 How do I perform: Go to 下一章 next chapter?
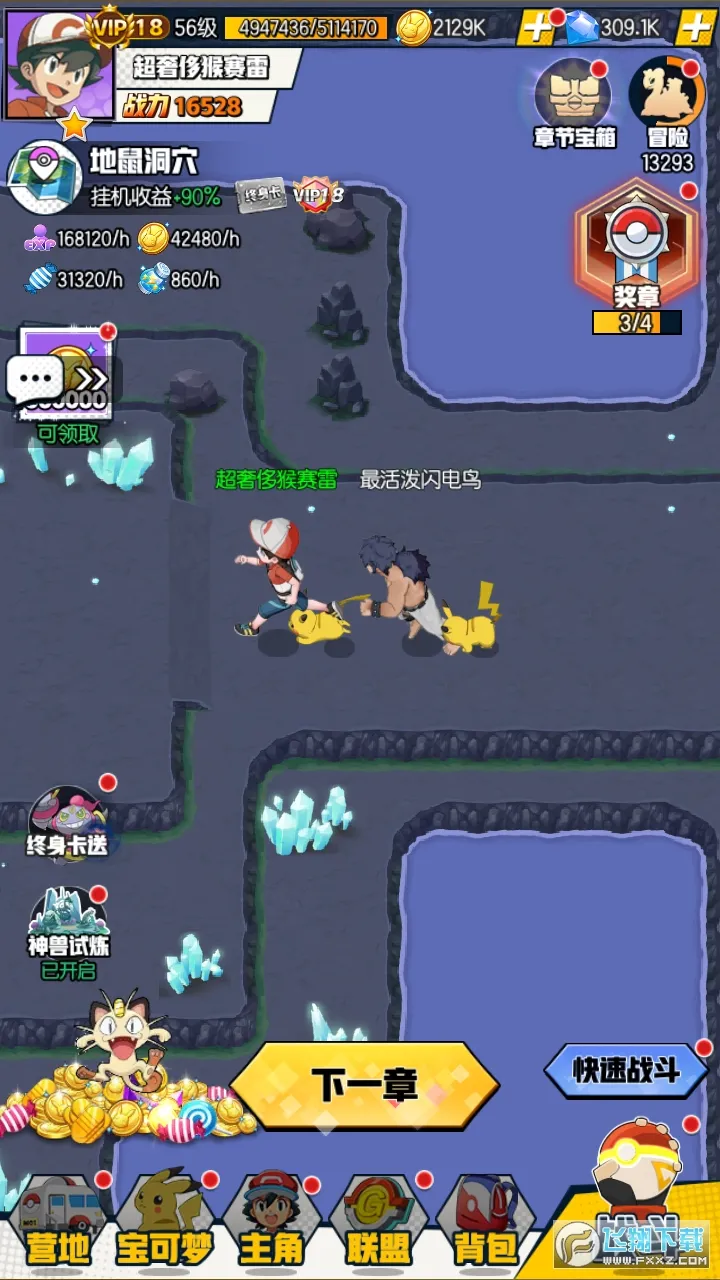[364, 1085]
